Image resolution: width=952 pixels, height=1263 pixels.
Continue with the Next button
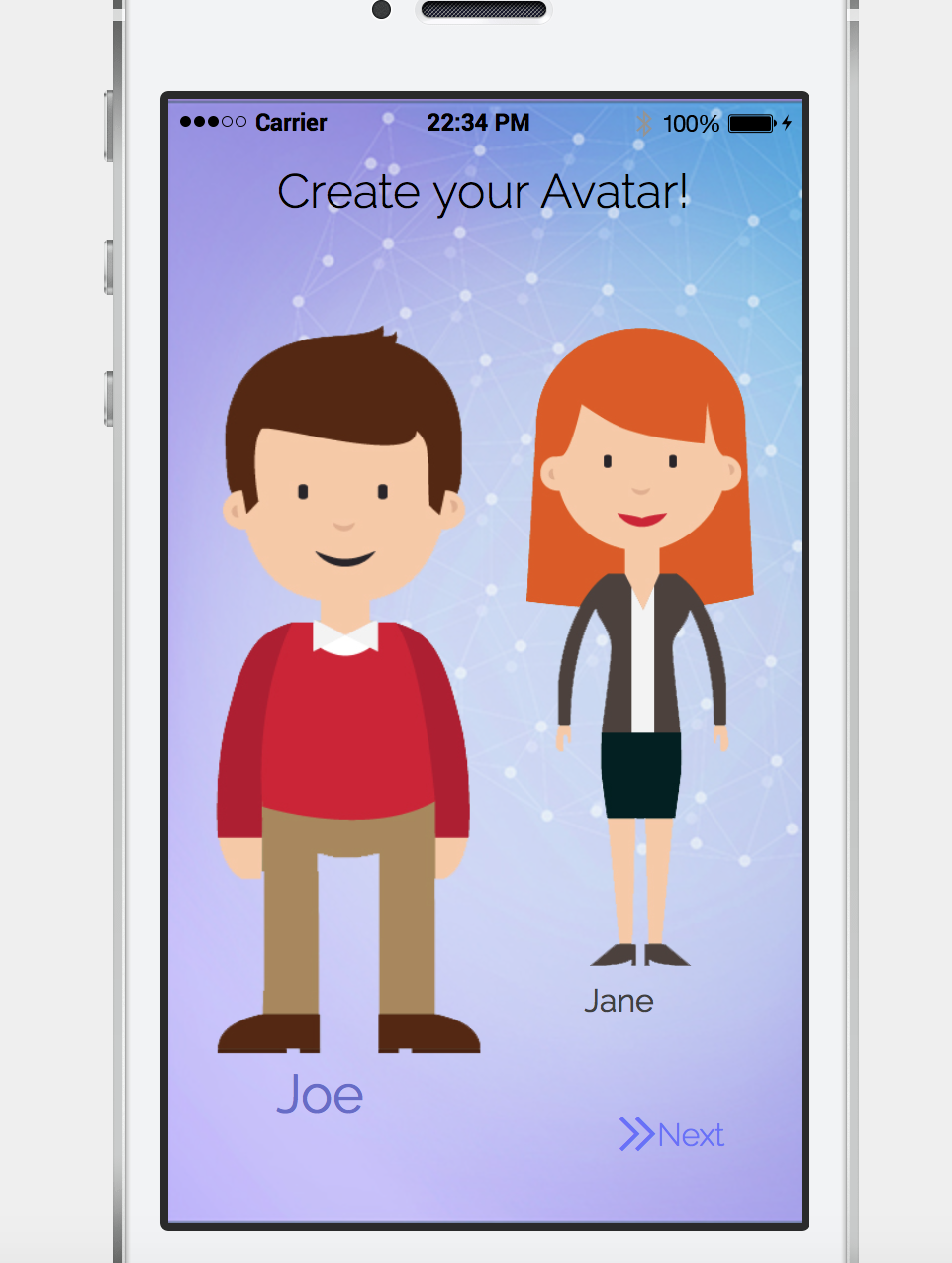click(x=673, y=1134)
